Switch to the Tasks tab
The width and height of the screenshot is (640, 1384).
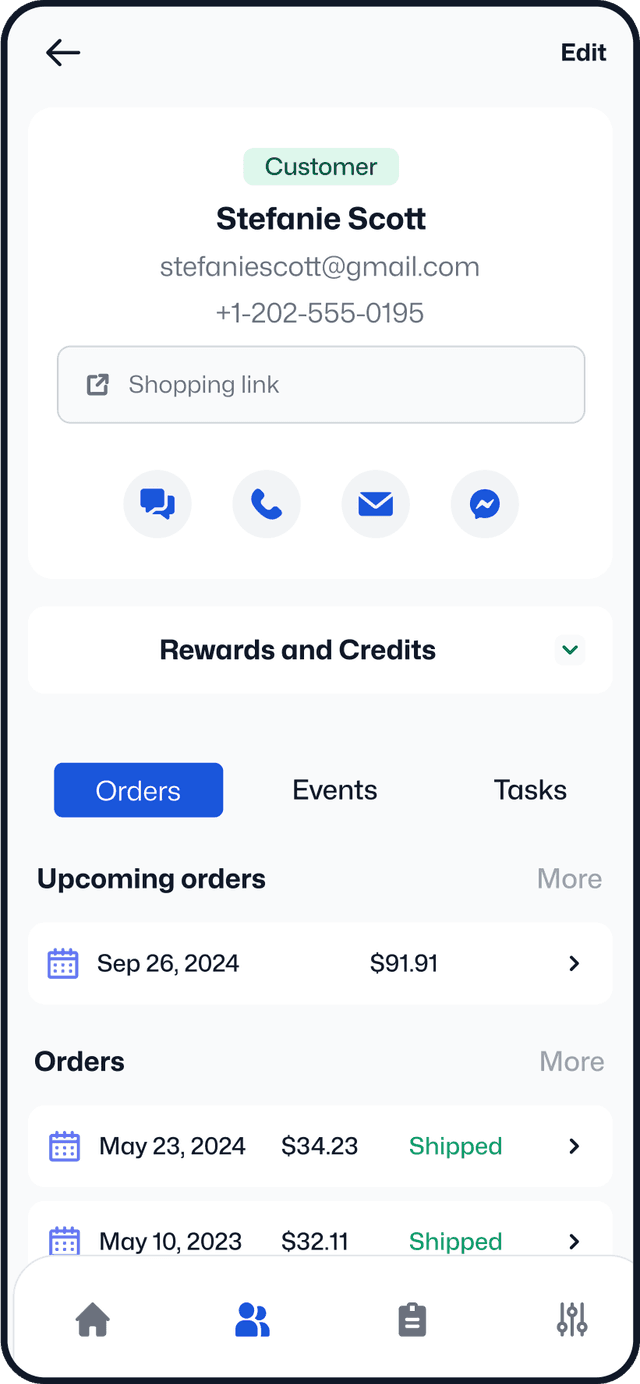point(530,790)
